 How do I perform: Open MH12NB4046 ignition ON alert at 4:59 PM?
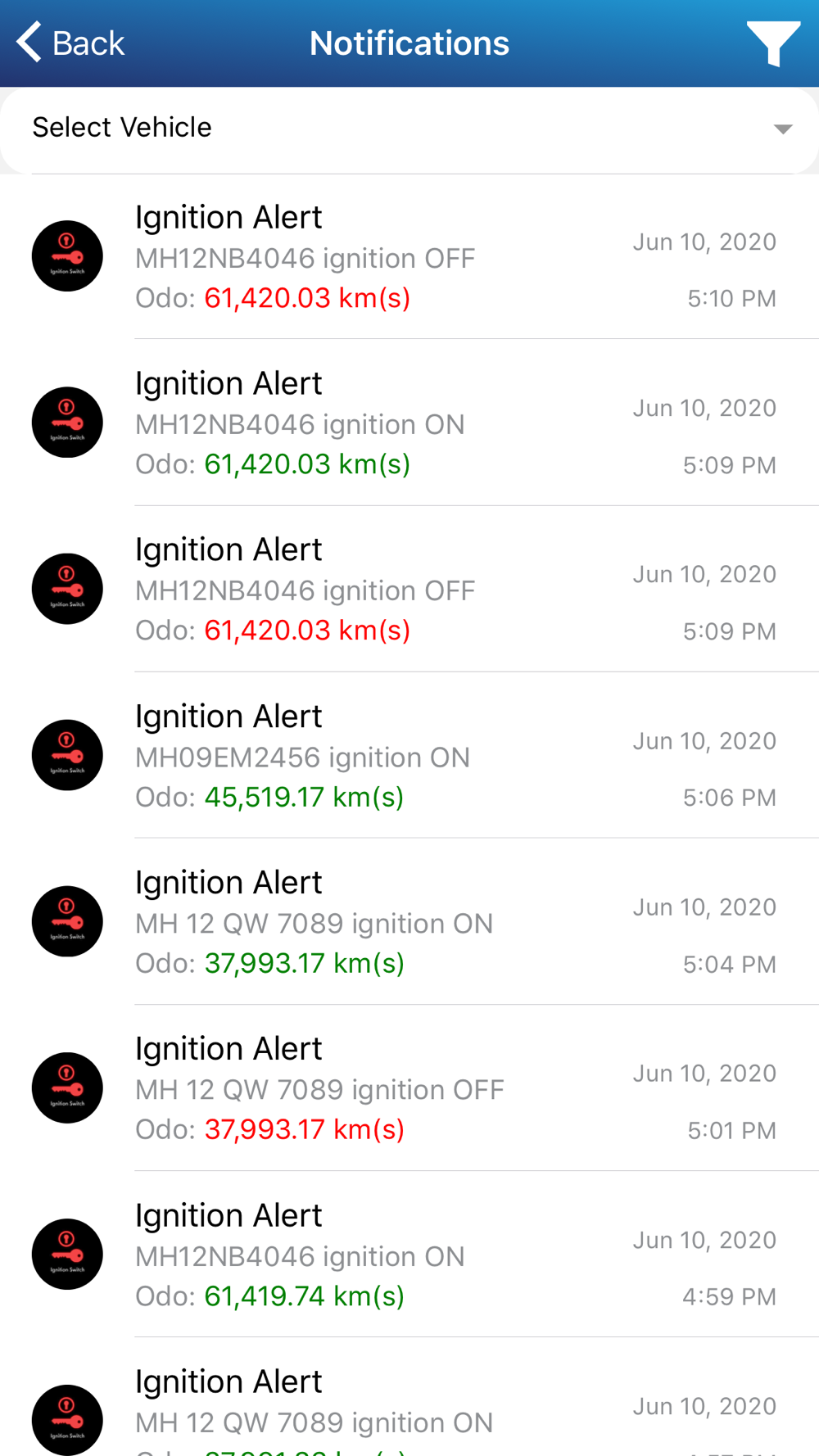(x=409, y=1254)
